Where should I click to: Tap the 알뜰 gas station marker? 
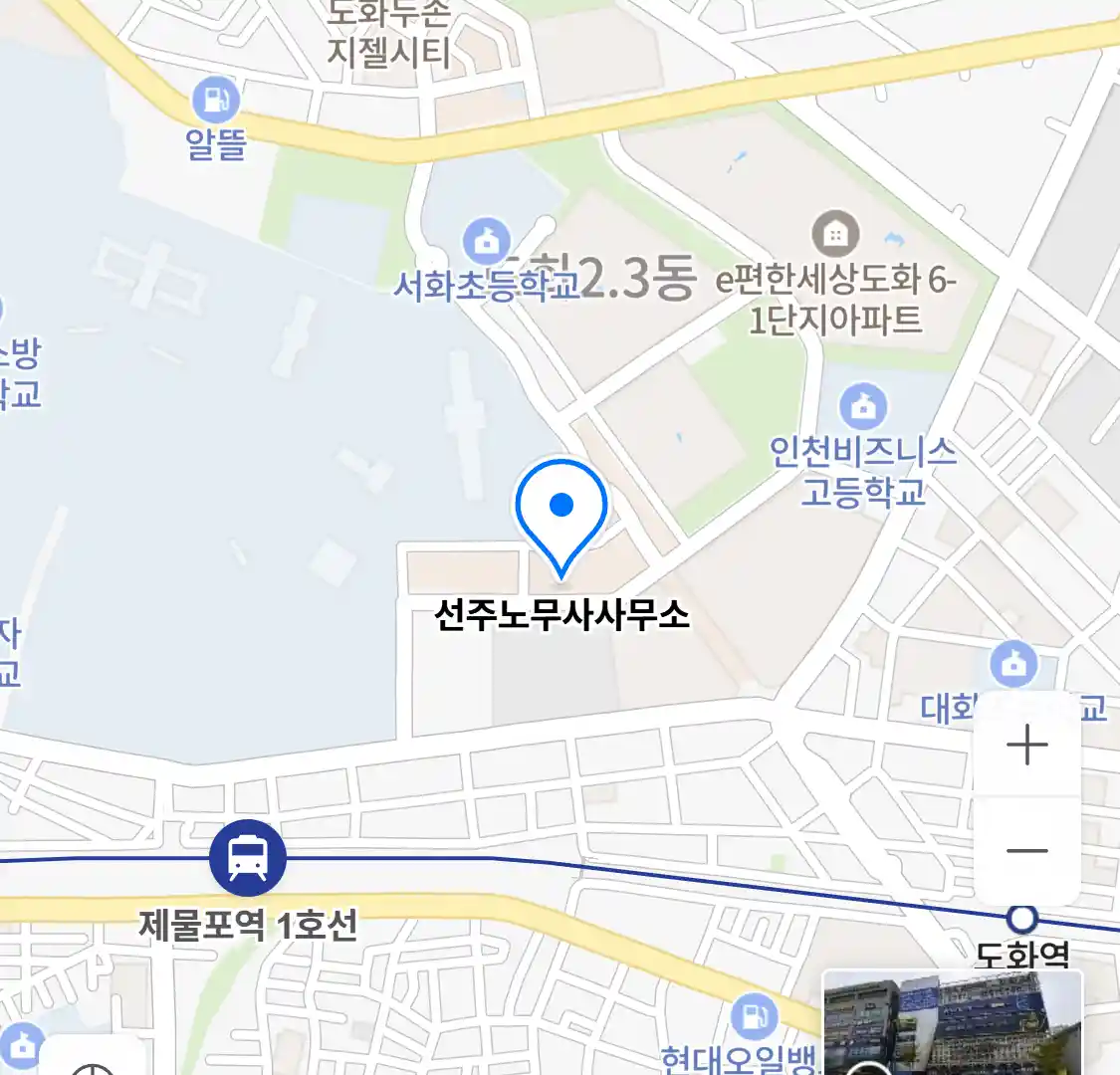click(x=216, y=100)
